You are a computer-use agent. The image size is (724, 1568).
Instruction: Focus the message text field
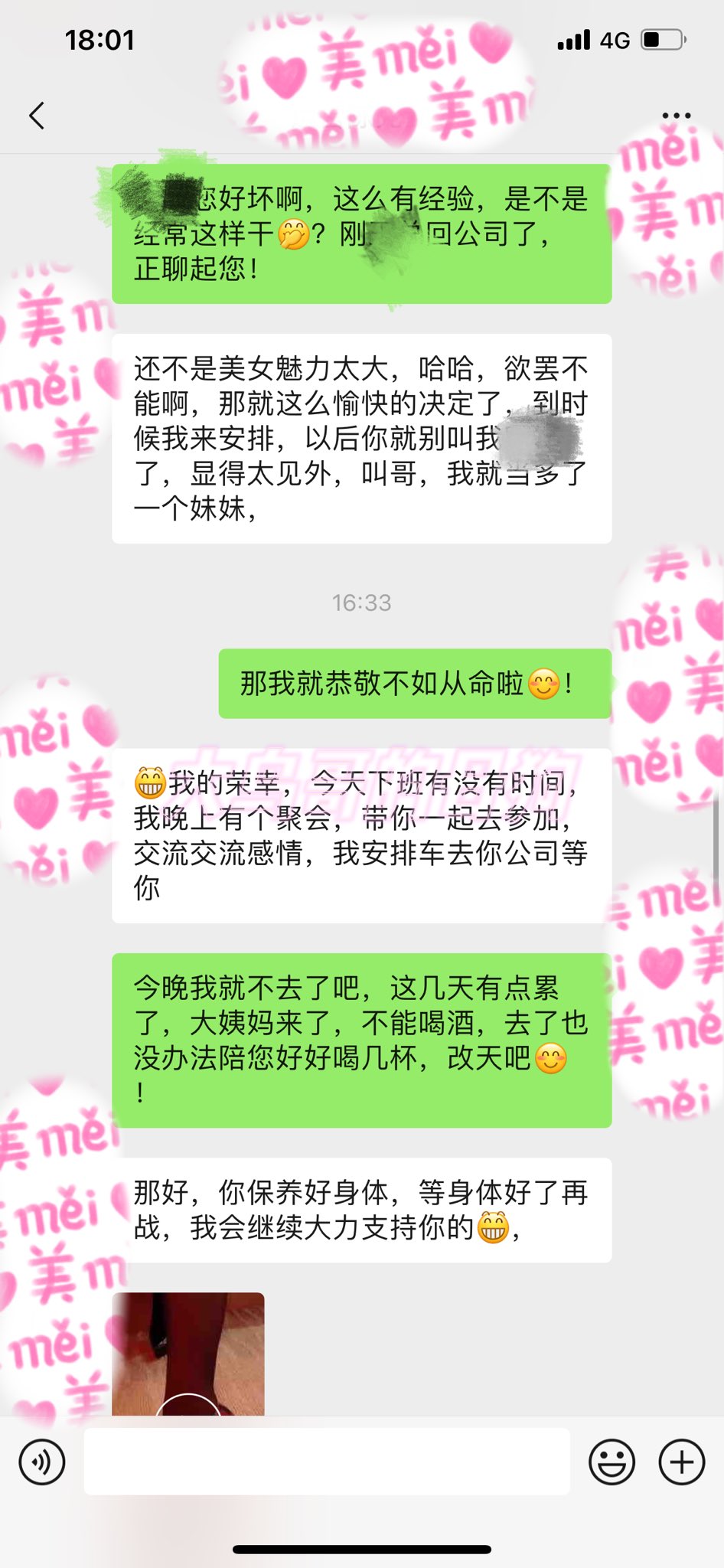pos(327,1461)
